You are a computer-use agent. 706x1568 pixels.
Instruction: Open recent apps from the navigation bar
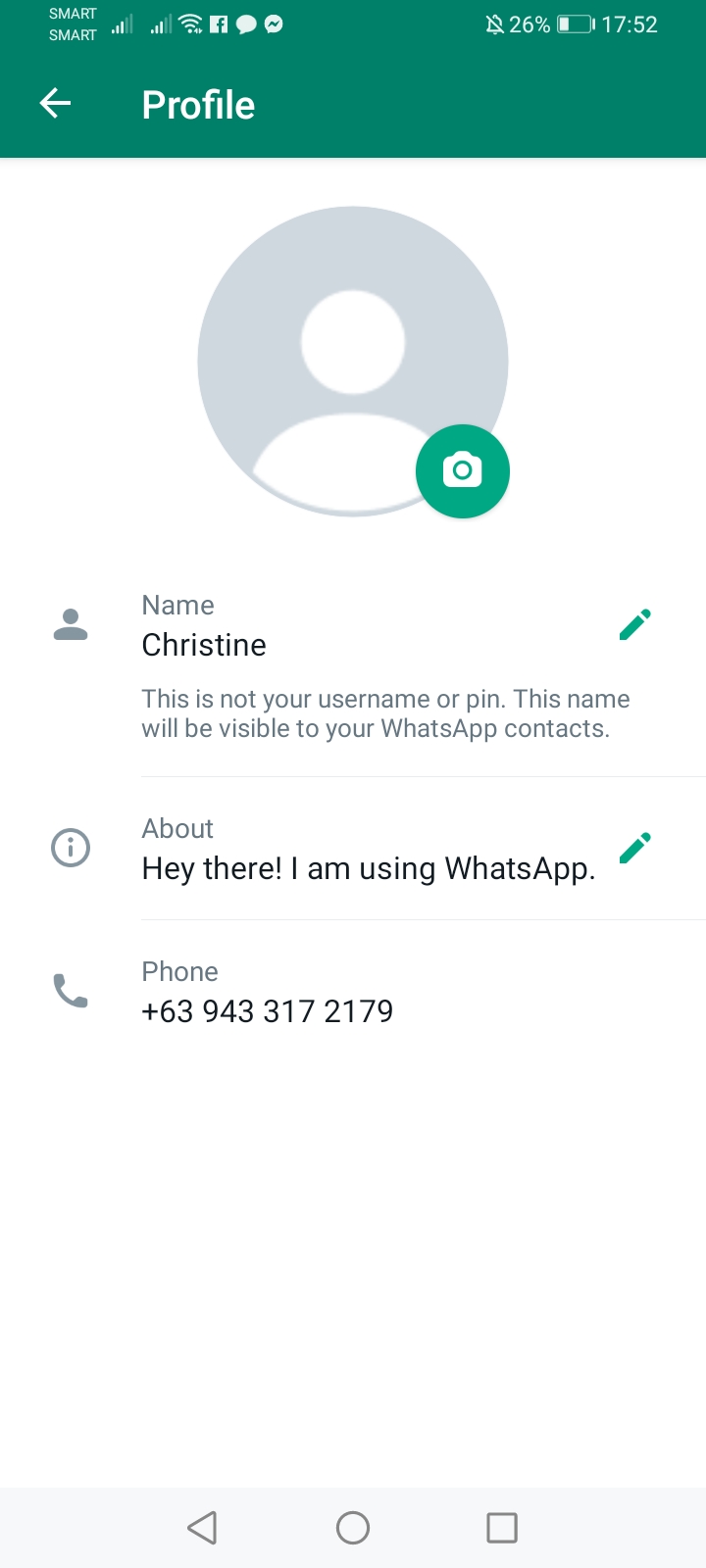[502, 1527]
